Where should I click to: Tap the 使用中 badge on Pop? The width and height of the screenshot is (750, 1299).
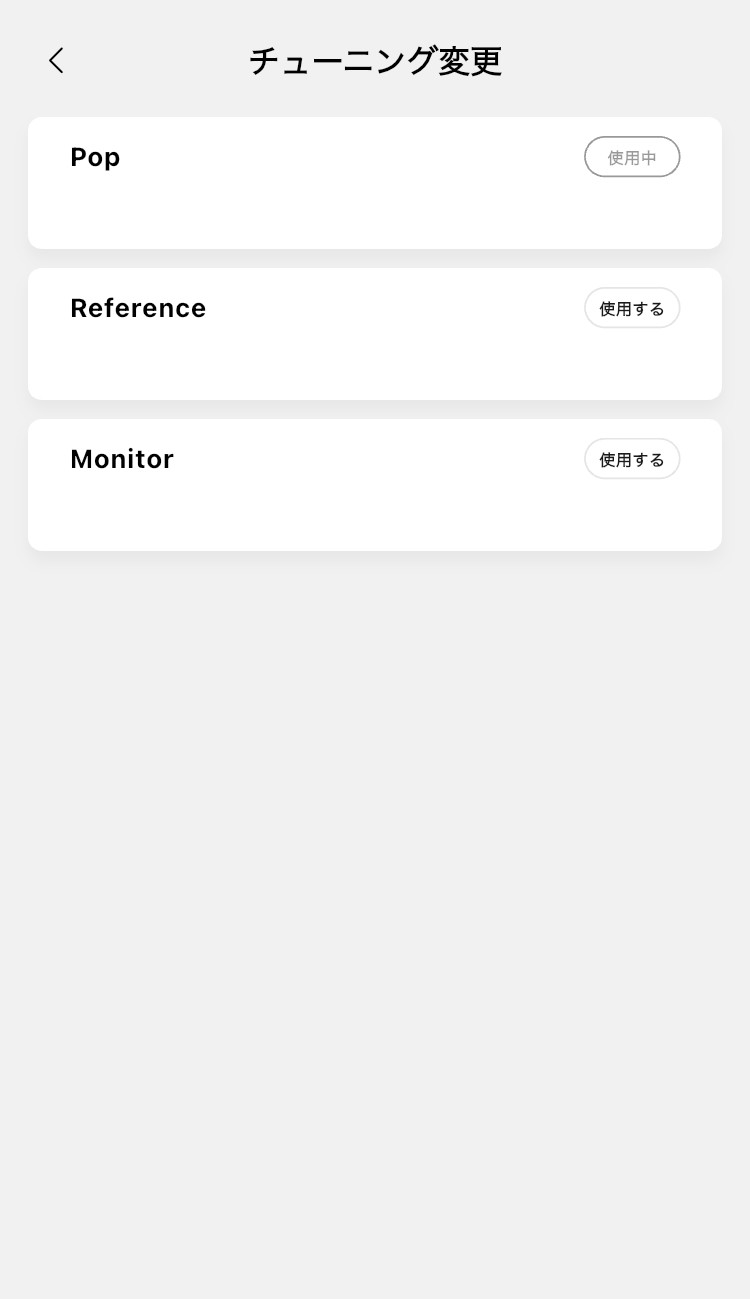631,157
